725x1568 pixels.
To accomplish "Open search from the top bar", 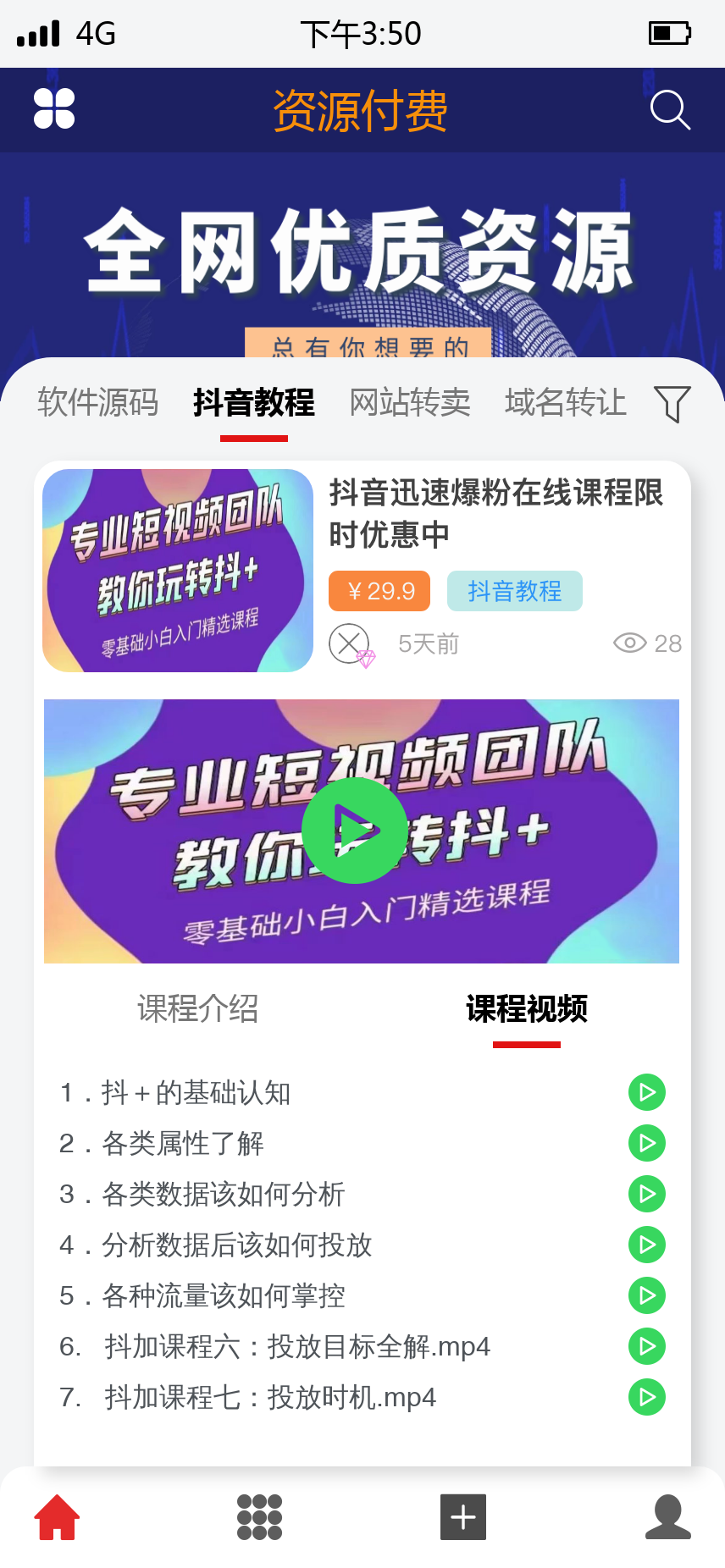I will pos(670,110).
